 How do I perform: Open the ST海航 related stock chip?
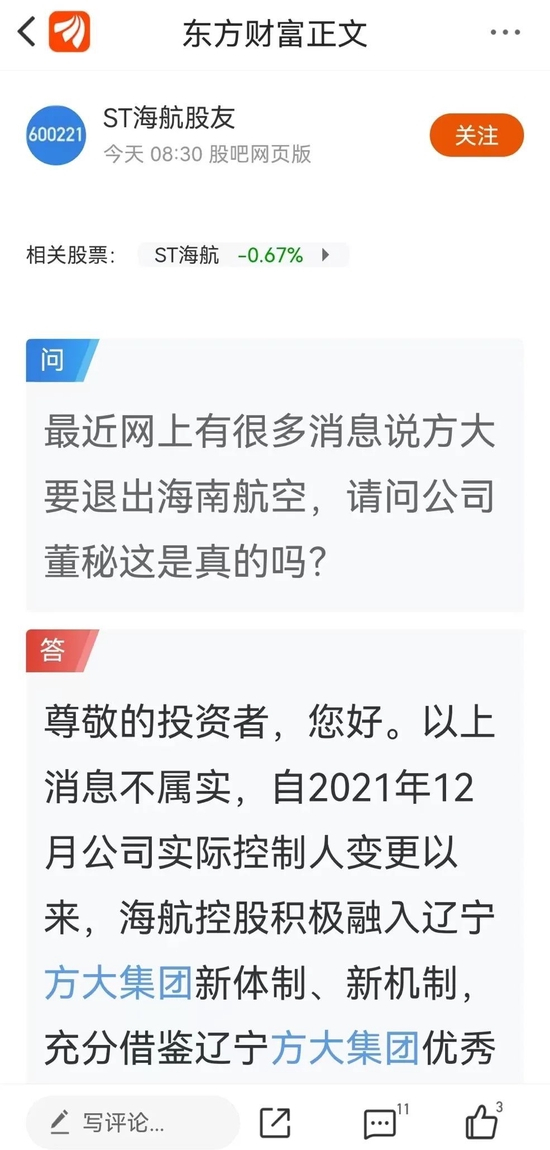click(x=243, y=255)
